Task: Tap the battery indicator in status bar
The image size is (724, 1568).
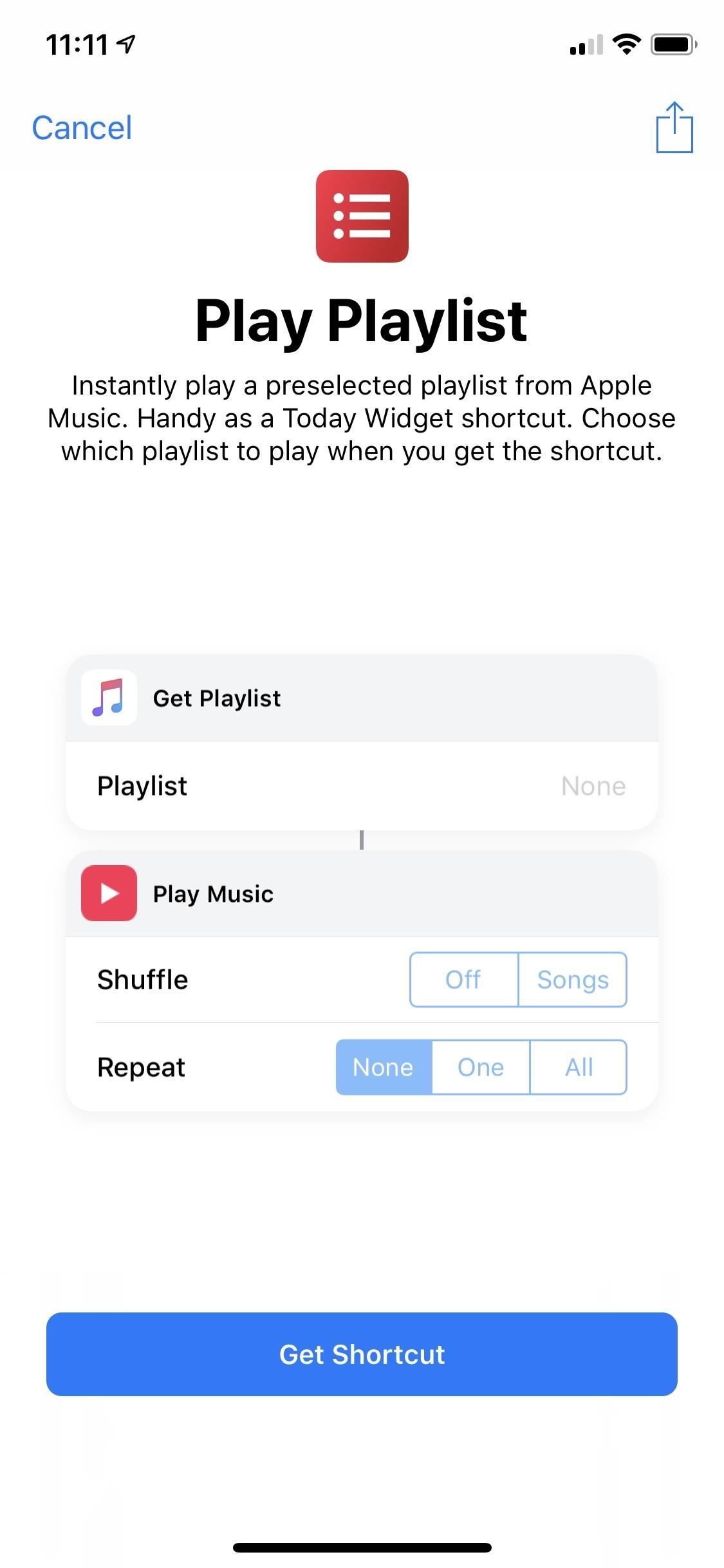Action: tap(671, 42)
